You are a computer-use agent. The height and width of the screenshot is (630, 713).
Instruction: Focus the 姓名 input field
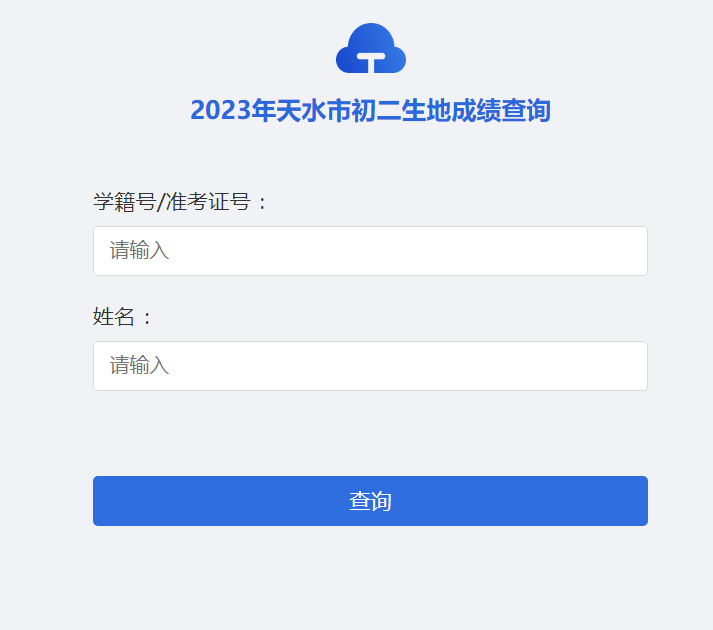pyautogui.click(x=370, y=366)
